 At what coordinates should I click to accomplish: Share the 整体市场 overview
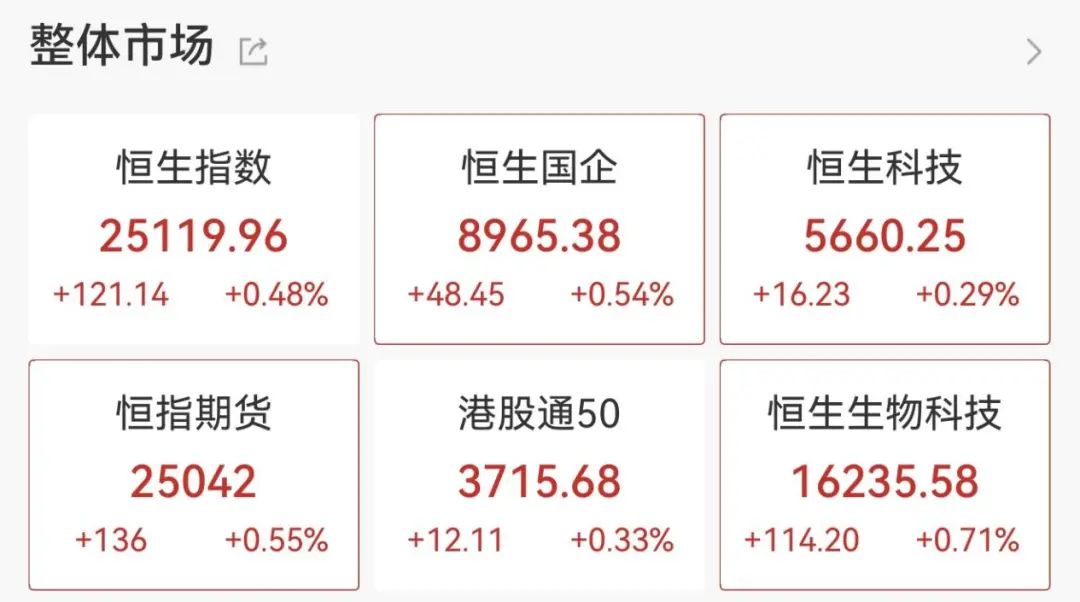253,51
